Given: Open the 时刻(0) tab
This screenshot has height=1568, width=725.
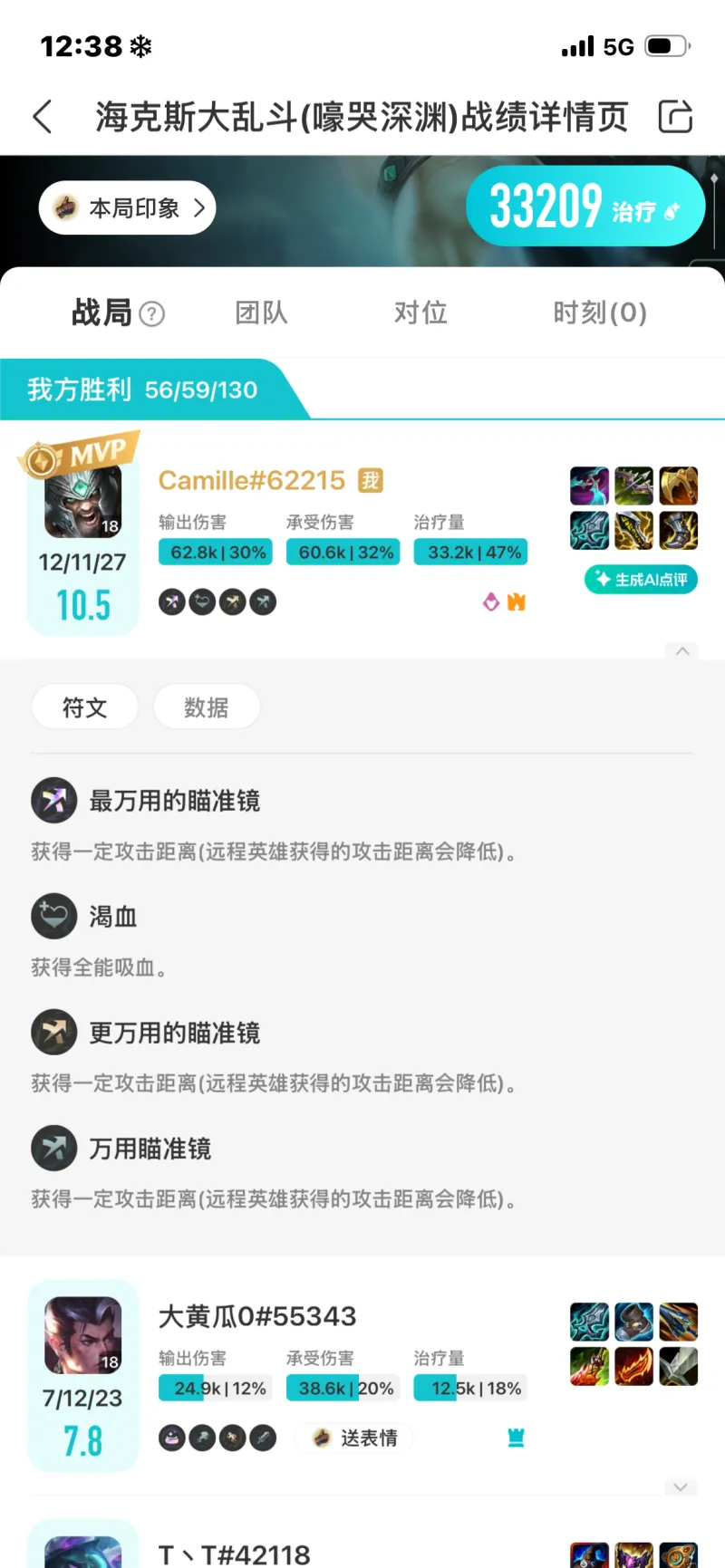Looking at the screenshot, I should click(600, 313).
